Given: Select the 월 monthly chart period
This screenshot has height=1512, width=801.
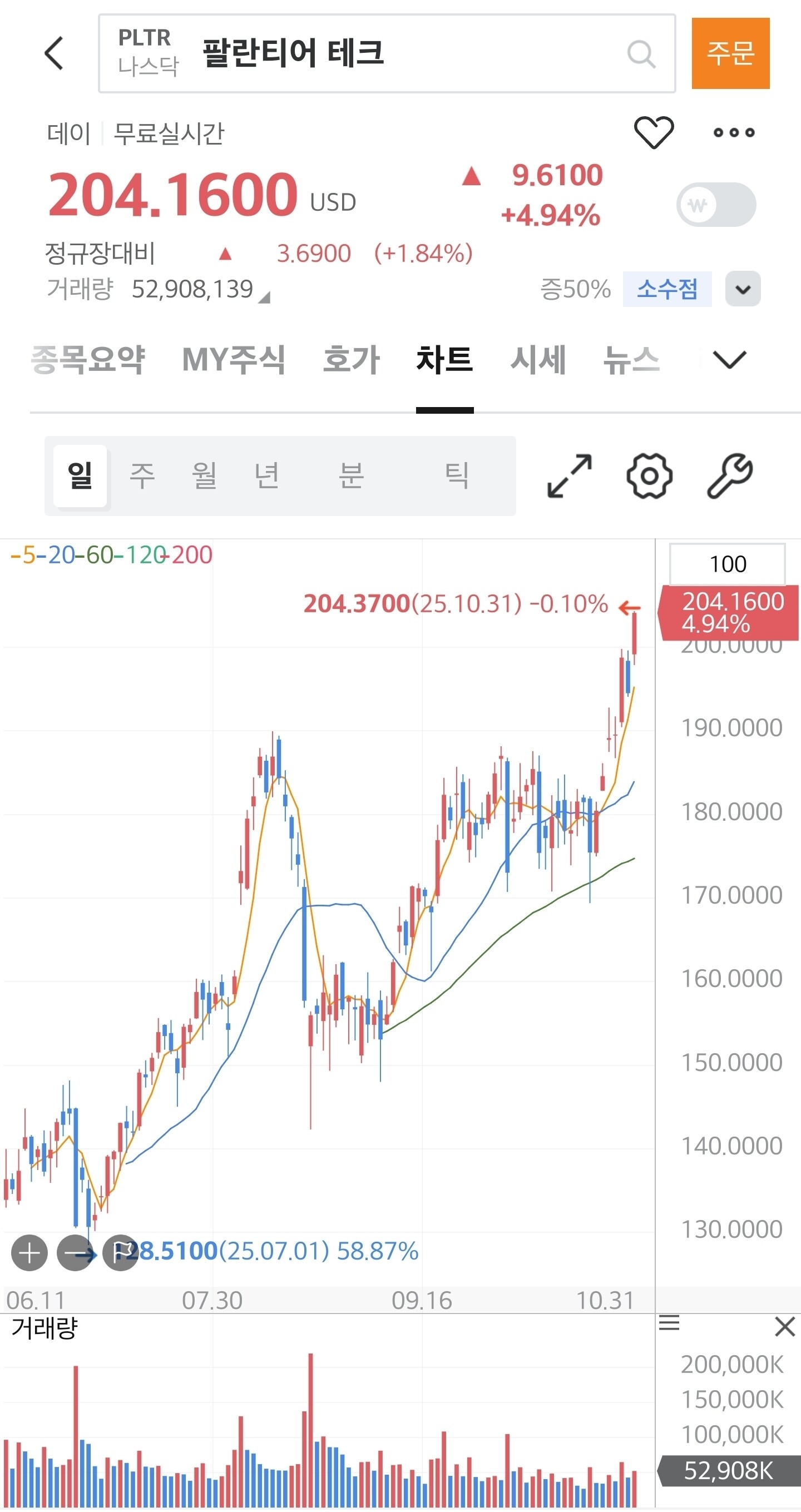Looking at the screenshot, I should [x=204, y=475].
